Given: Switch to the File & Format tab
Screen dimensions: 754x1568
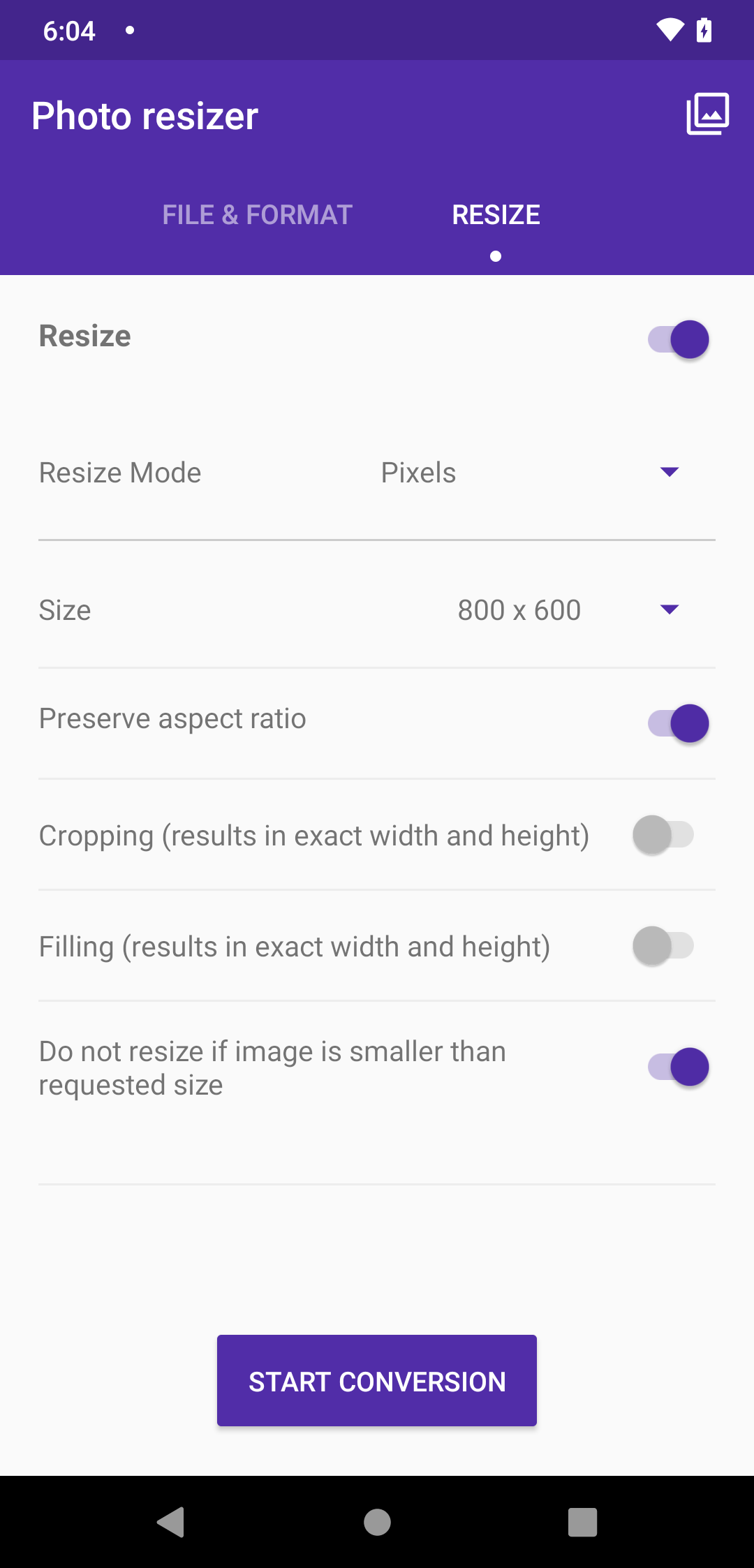Looking at the screenshot, I should click(257, 215).
